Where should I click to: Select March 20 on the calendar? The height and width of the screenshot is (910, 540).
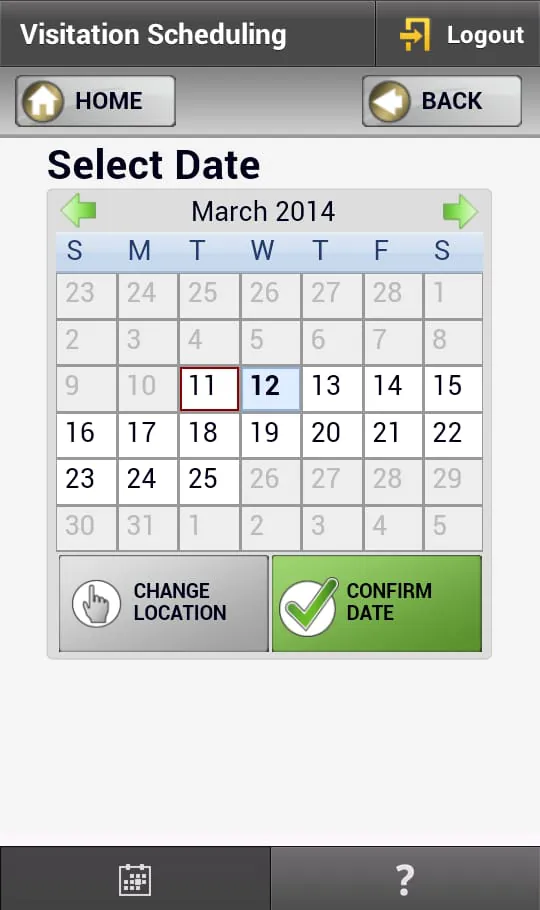click(332, 435)
